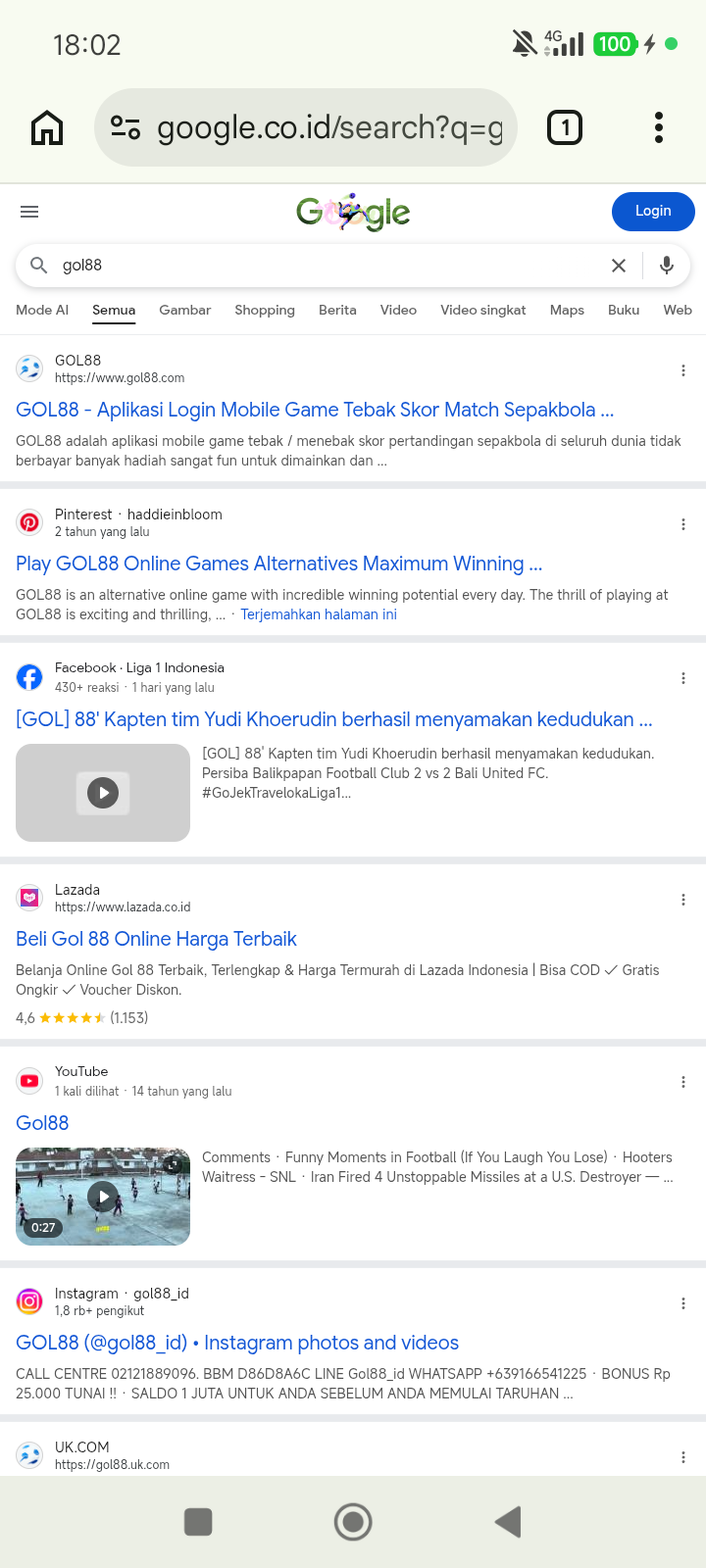Tap Terjemahkan halaman ini link
Image resolution: width=706 pixels, height=1568 pixels.
pos(319,614)
